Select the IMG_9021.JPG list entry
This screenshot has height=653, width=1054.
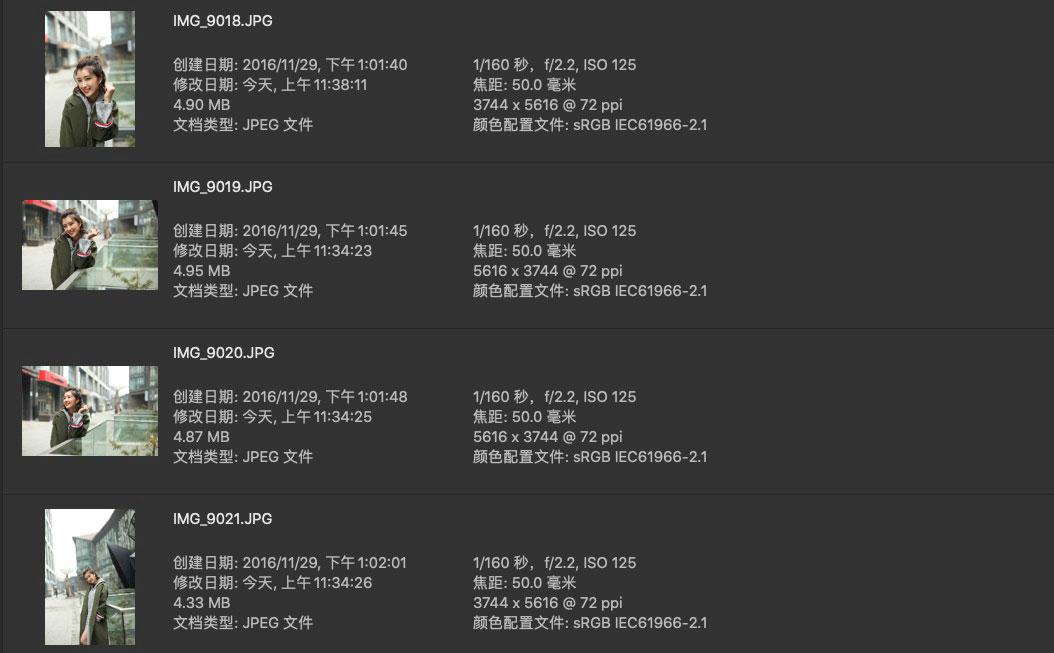pyautogui.click(x=222, y=519)
